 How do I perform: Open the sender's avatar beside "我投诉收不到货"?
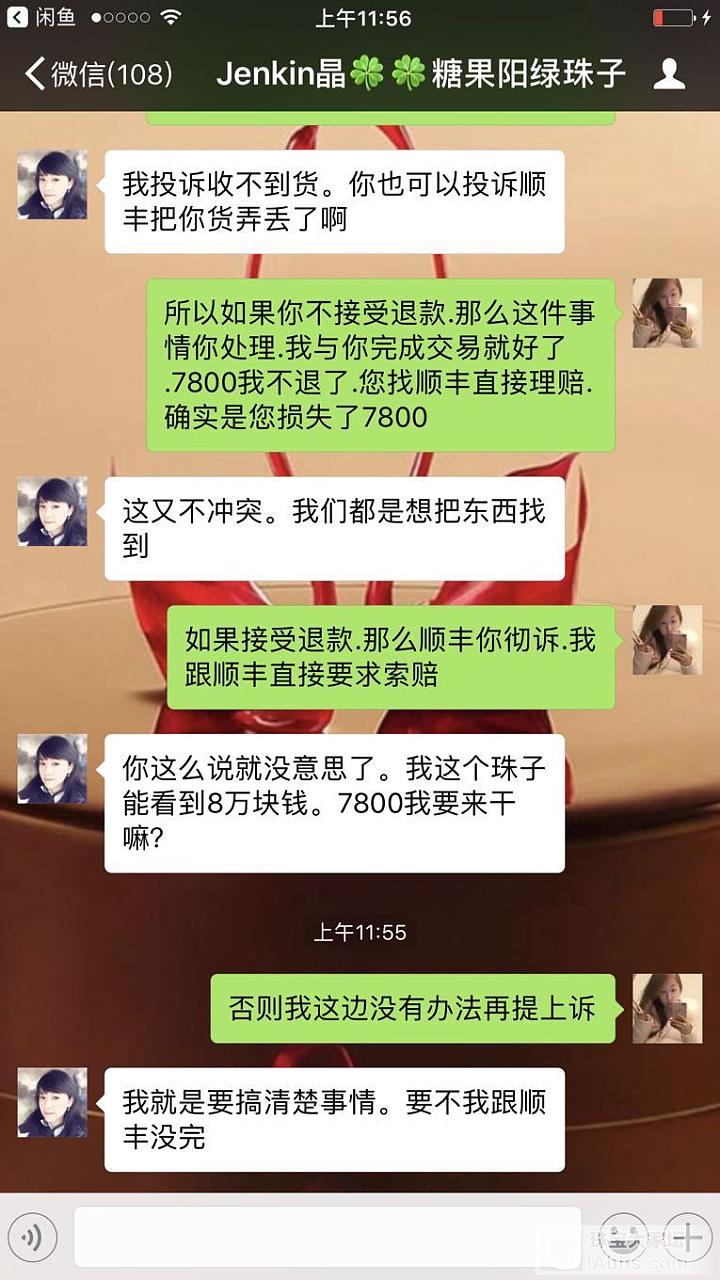point(52,184)
